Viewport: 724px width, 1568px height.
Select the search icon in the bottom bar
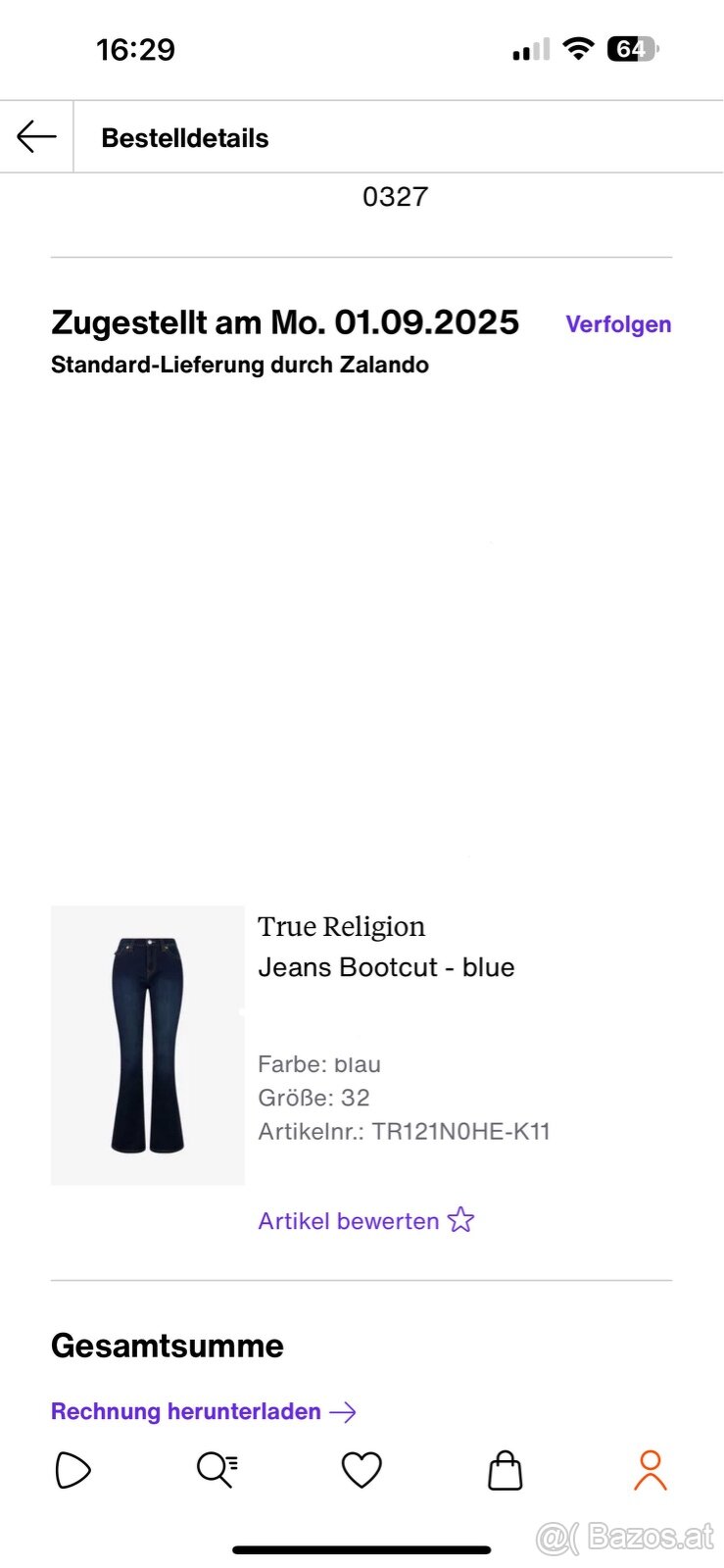coord(217,1470)
